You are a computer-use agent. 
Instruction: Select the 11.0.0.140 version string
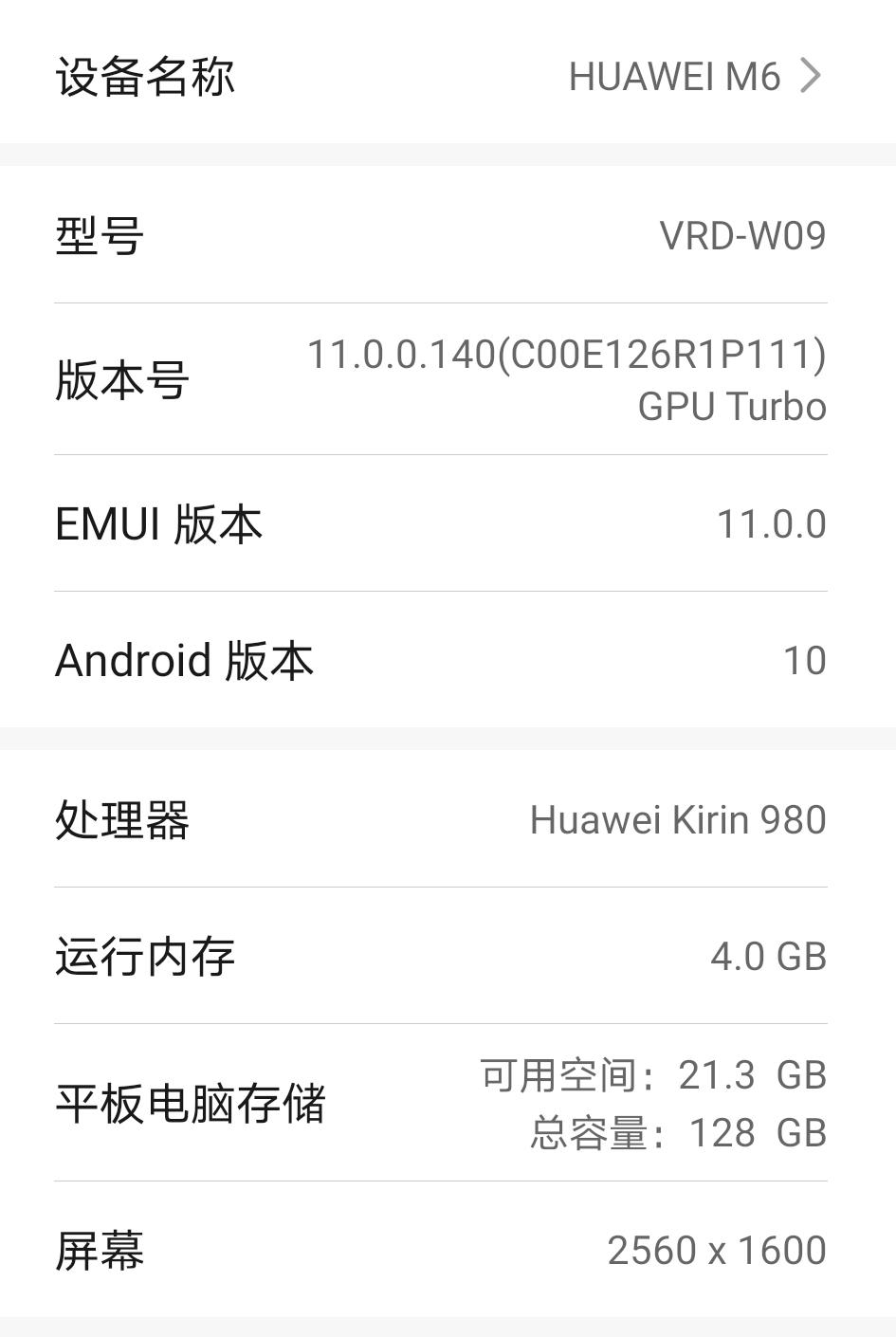(x=568, y=354)
